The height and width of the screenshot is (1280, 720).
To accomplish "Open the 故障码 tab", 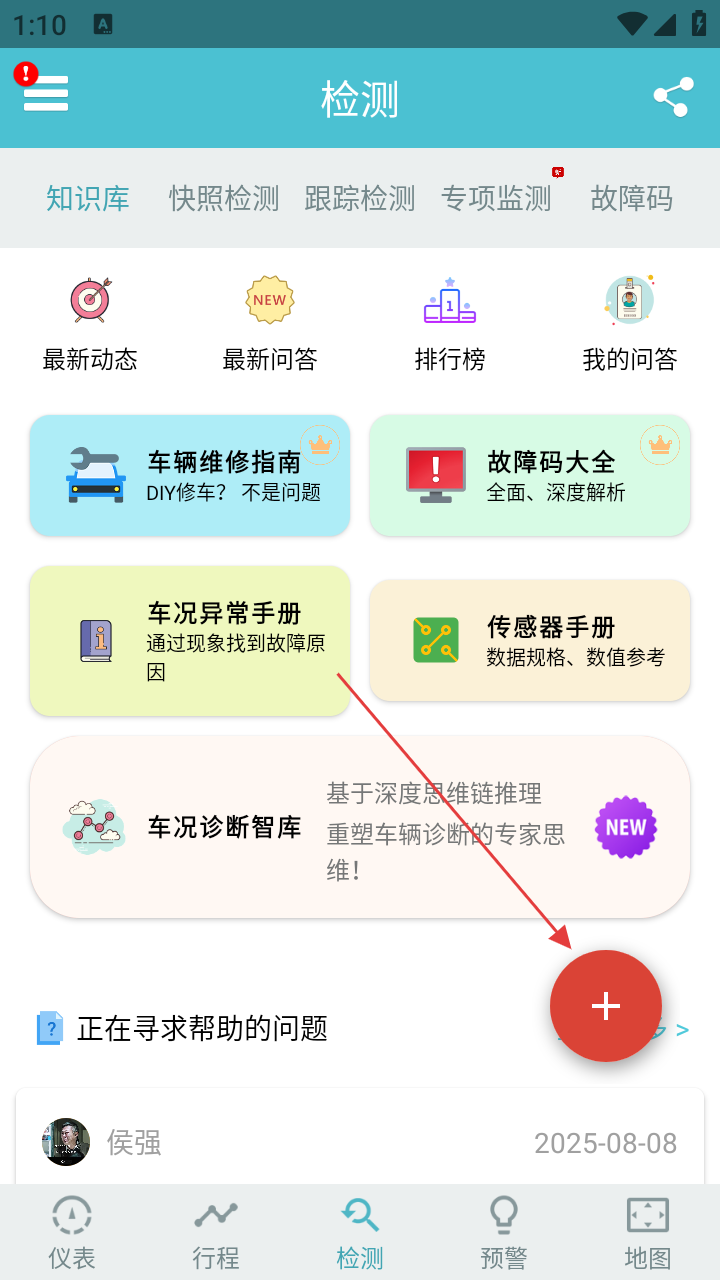I will click(x=631, y=199).
